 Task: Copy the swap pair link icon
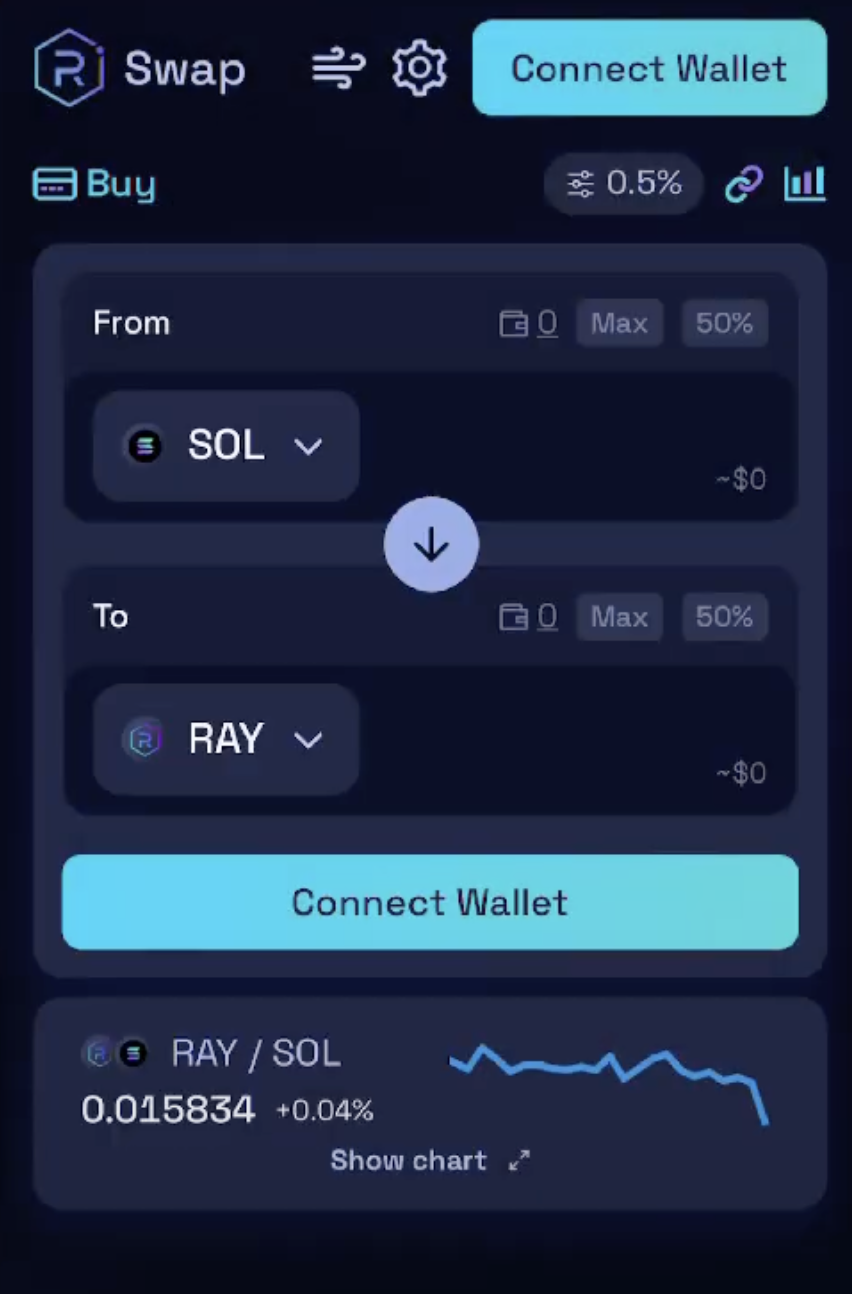743,183
